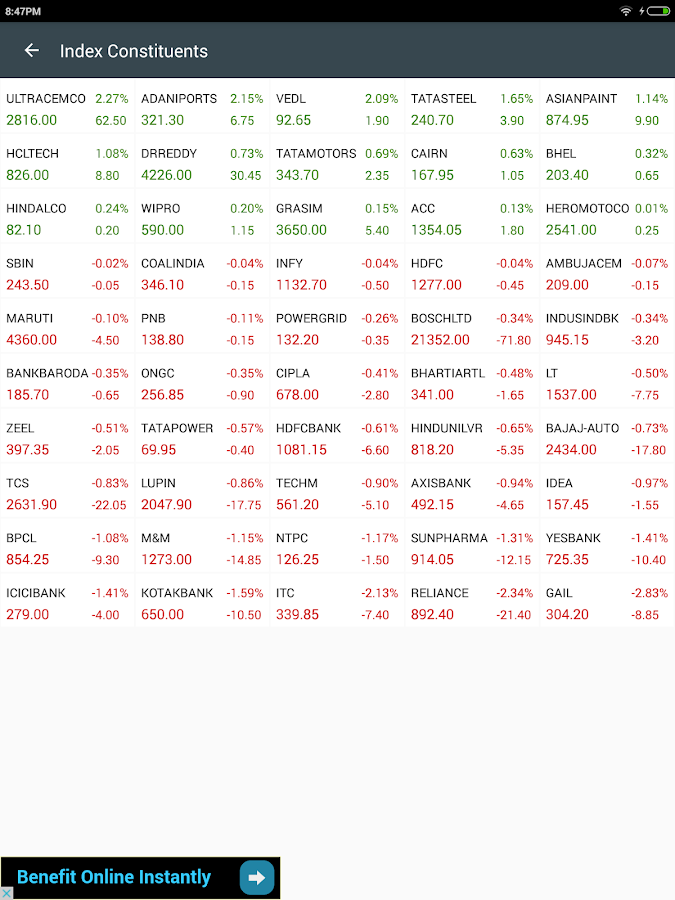Open TATAMOTORS stock details
The image size is (675, 900).
pyautogui.click(x=337, y=165)
